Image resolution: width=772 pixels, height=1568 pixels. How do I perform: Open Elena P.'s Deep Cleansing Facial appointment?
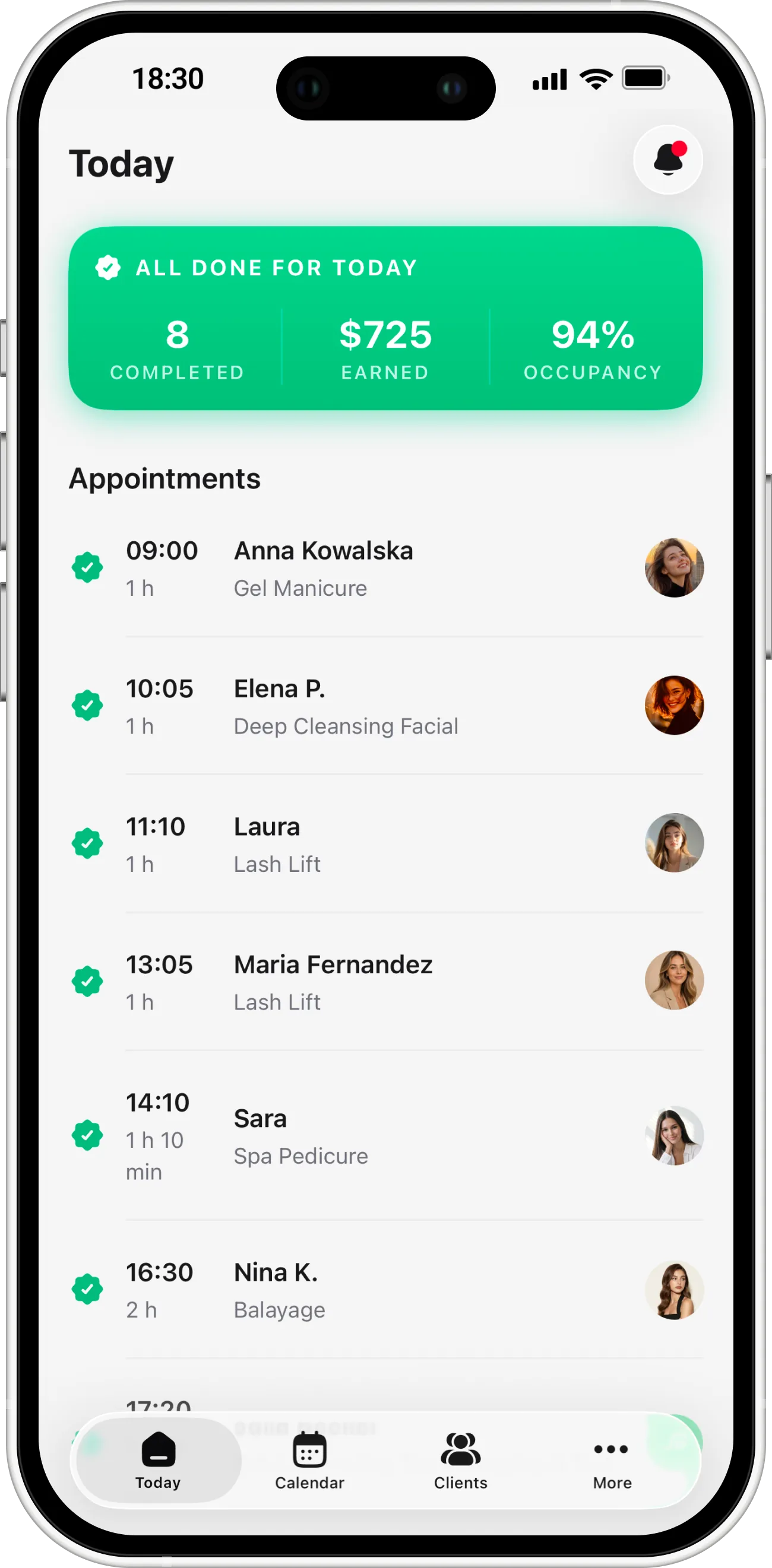click(x=386, y=706)
